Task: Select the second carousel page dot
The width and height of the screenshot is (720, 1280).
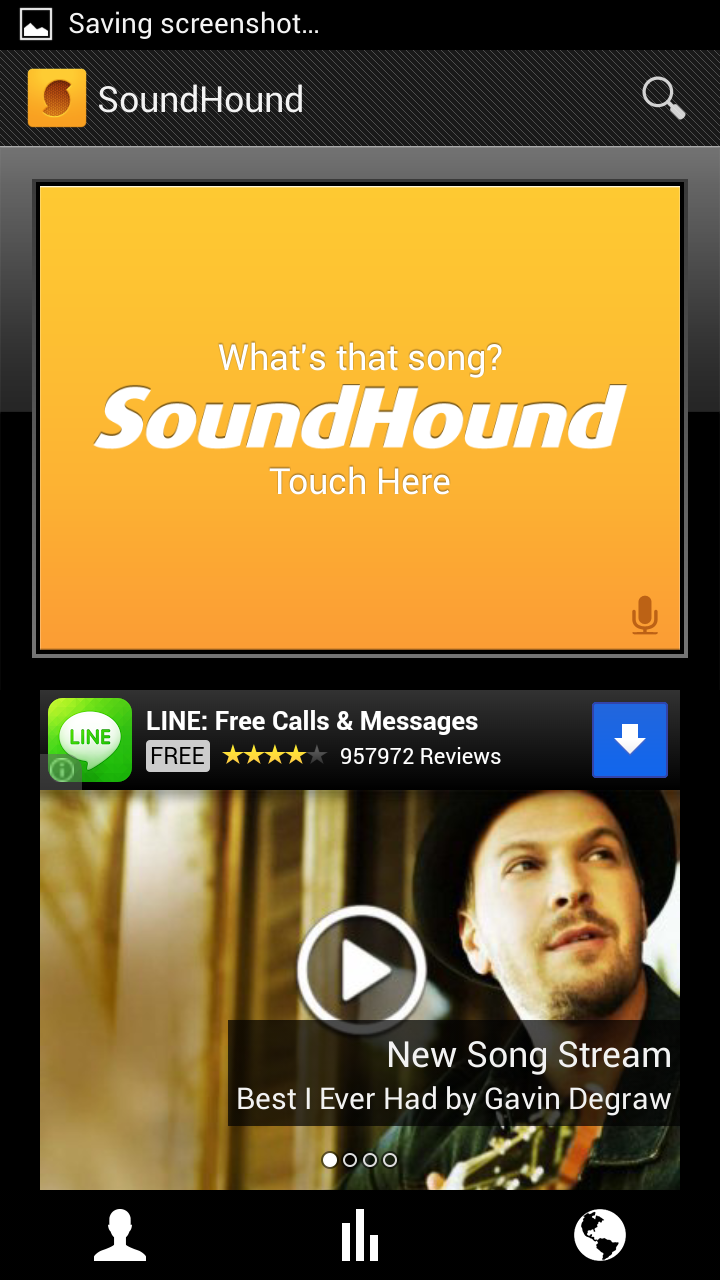Action: coord(350,1160)
